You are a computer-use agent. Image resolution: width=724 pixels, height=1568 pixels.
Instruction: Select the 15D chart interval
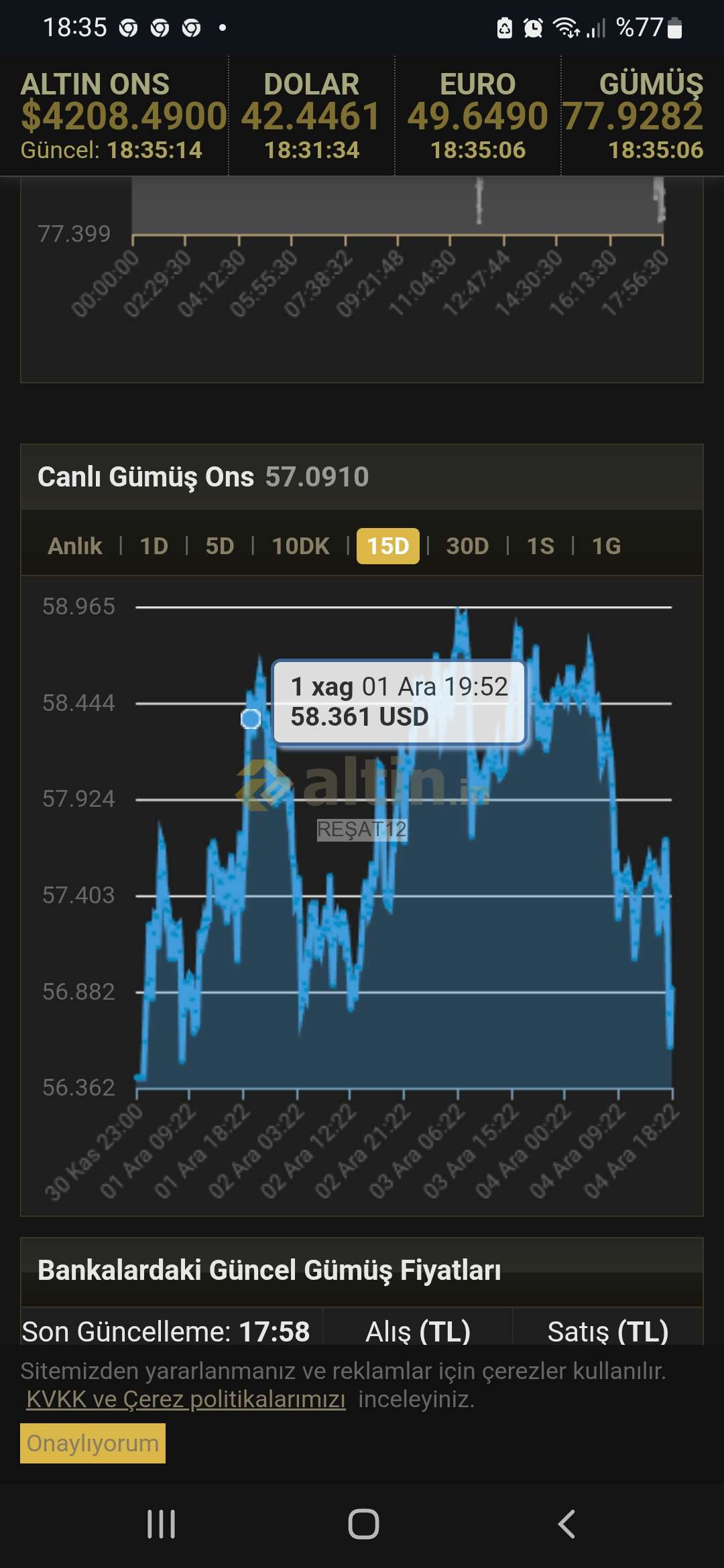tap(387, 546)
